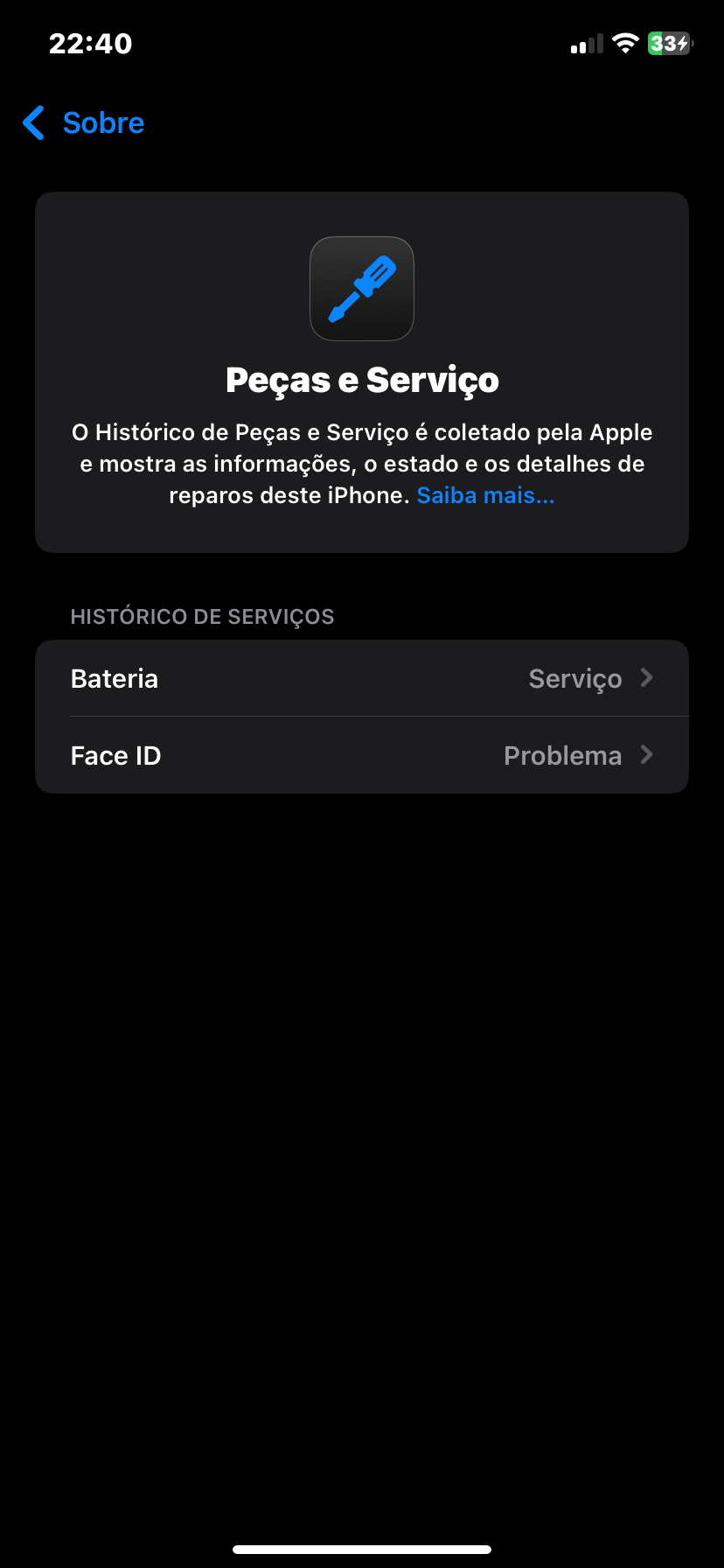Open Bateria service details
The width and height of the screenshot is (724, 1568).
point(362,679)
